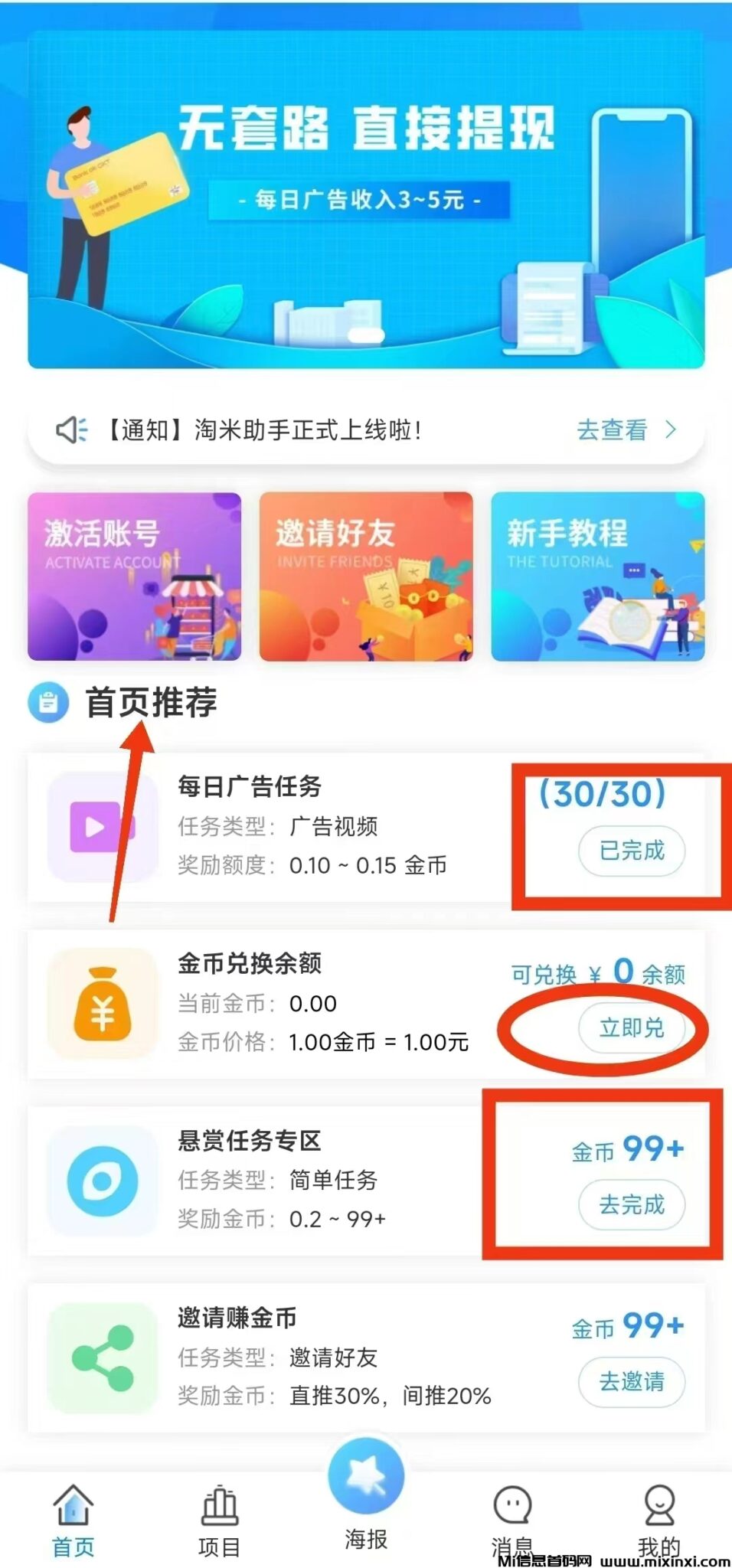Click the megaphone icon in the notification bar

[72, 431]
